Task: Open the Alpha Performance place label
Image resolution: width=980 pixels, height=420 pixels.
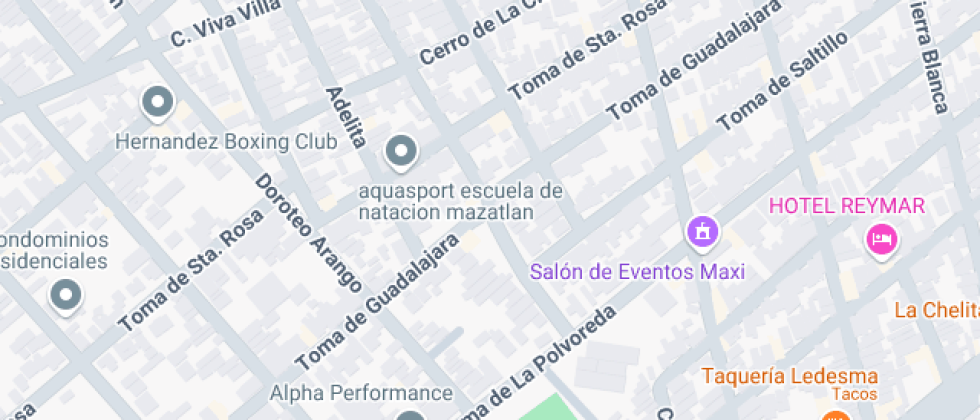Action: 361,393
